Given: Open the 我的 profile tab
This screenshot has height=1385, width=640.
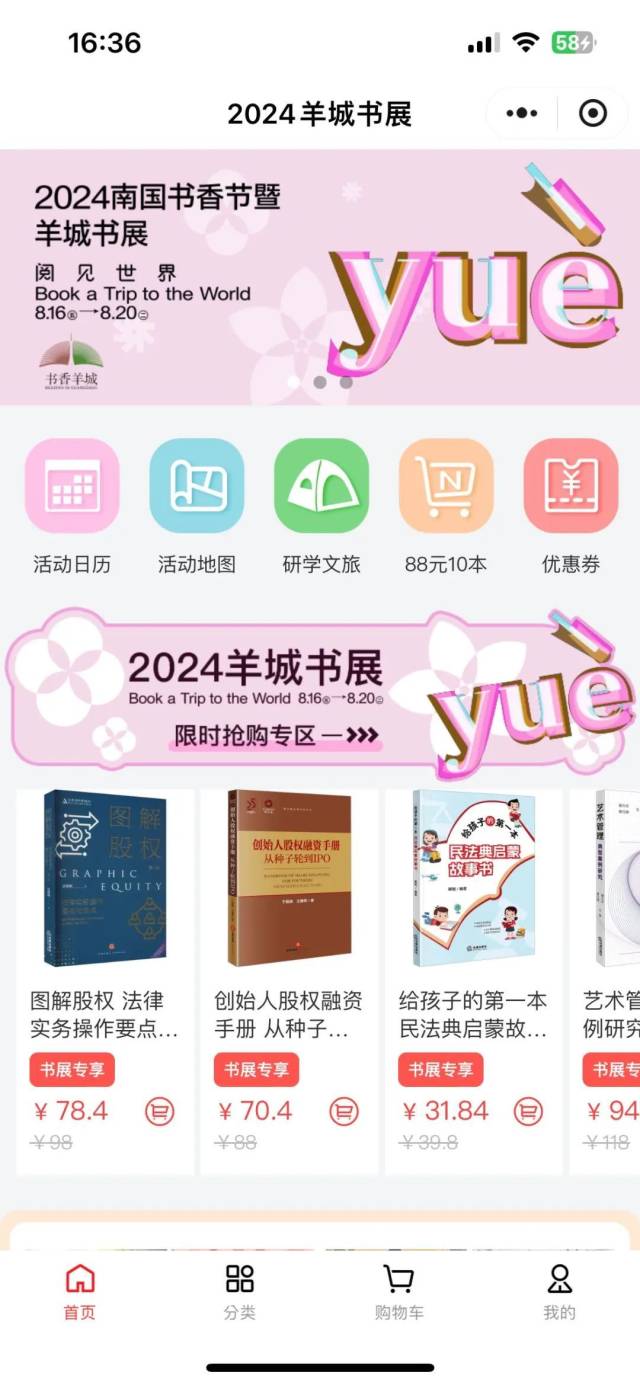Looking at the screenshot, I should [x=559, y=1291].
